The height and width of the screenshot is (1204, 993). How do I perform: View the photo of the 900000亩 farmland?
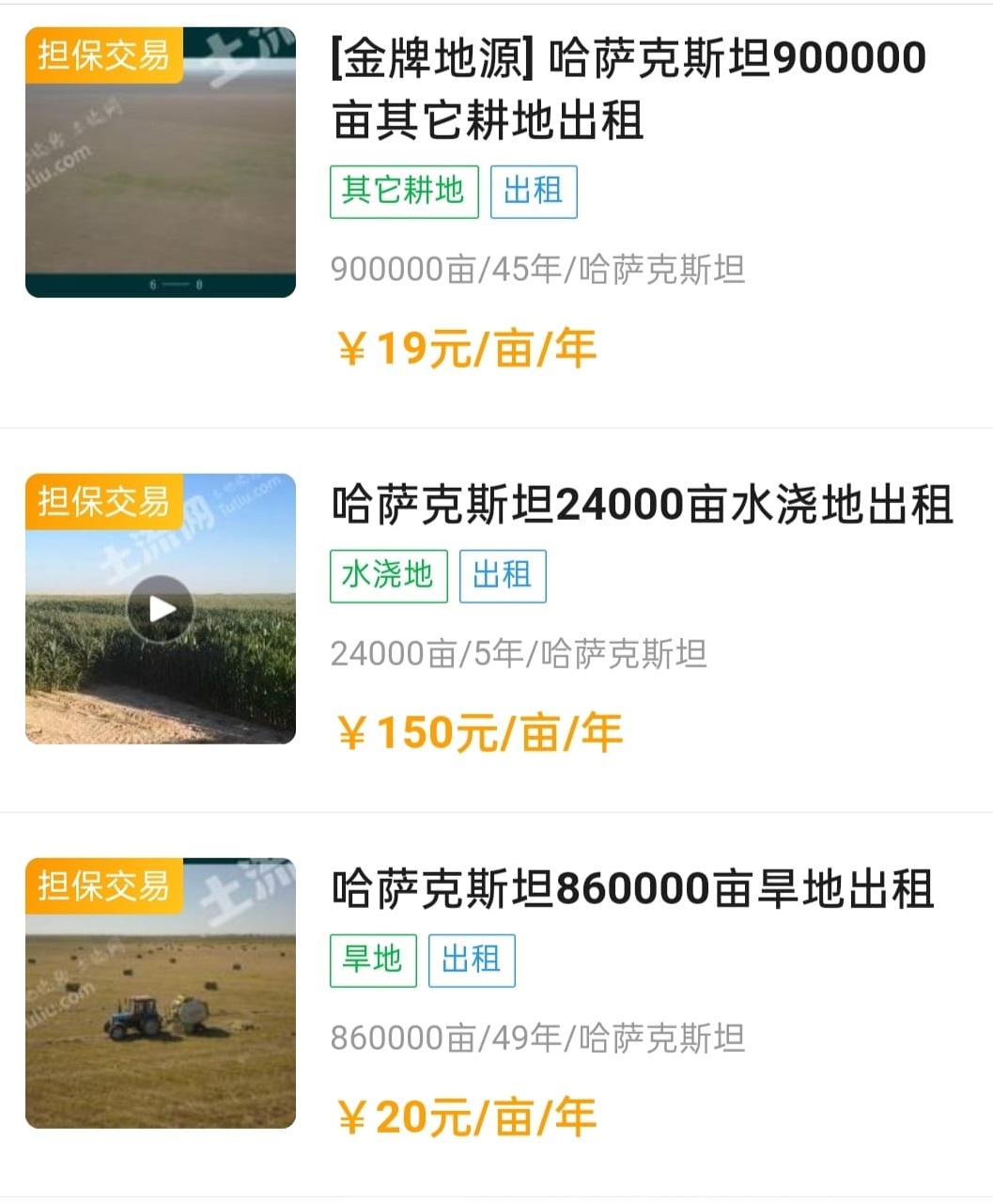pos(161,163)
